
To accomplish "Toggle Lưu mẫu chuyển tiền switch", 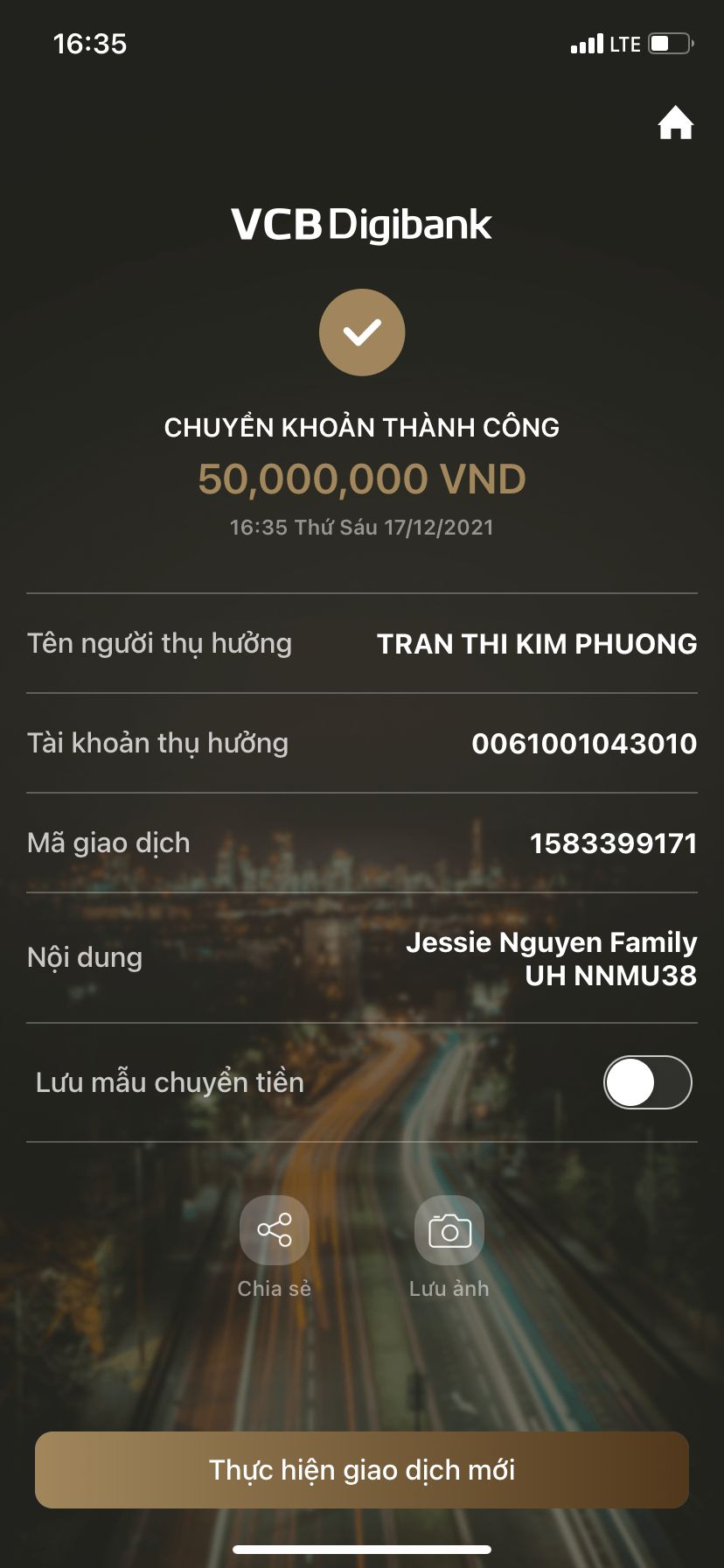I will click(x=647, y=1082).
